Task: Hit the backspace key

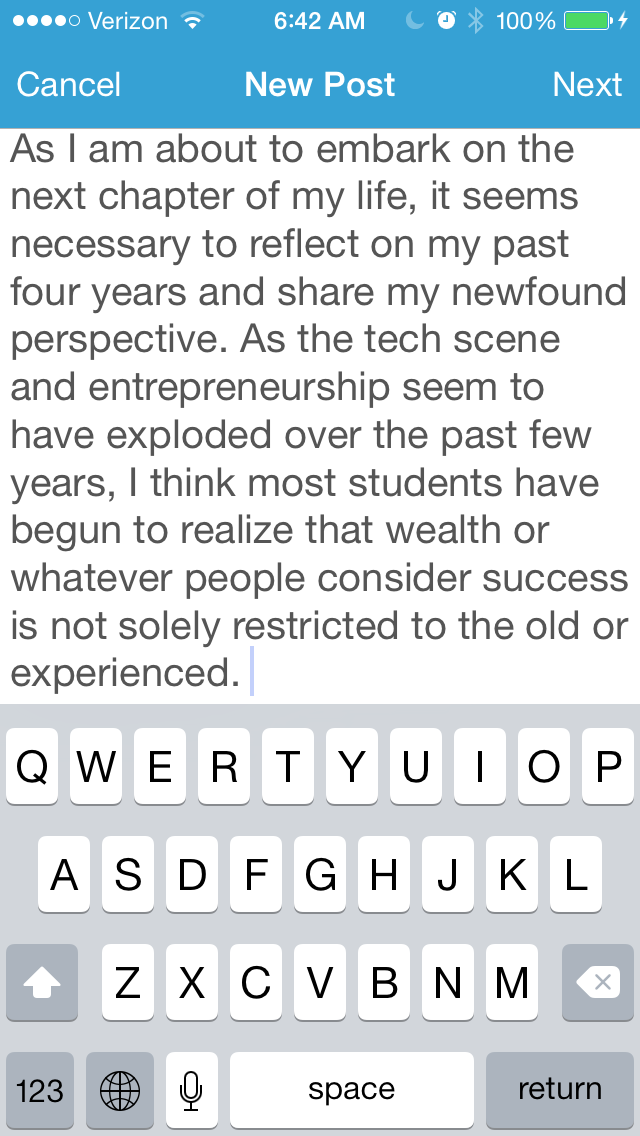Action: point(601,983)
